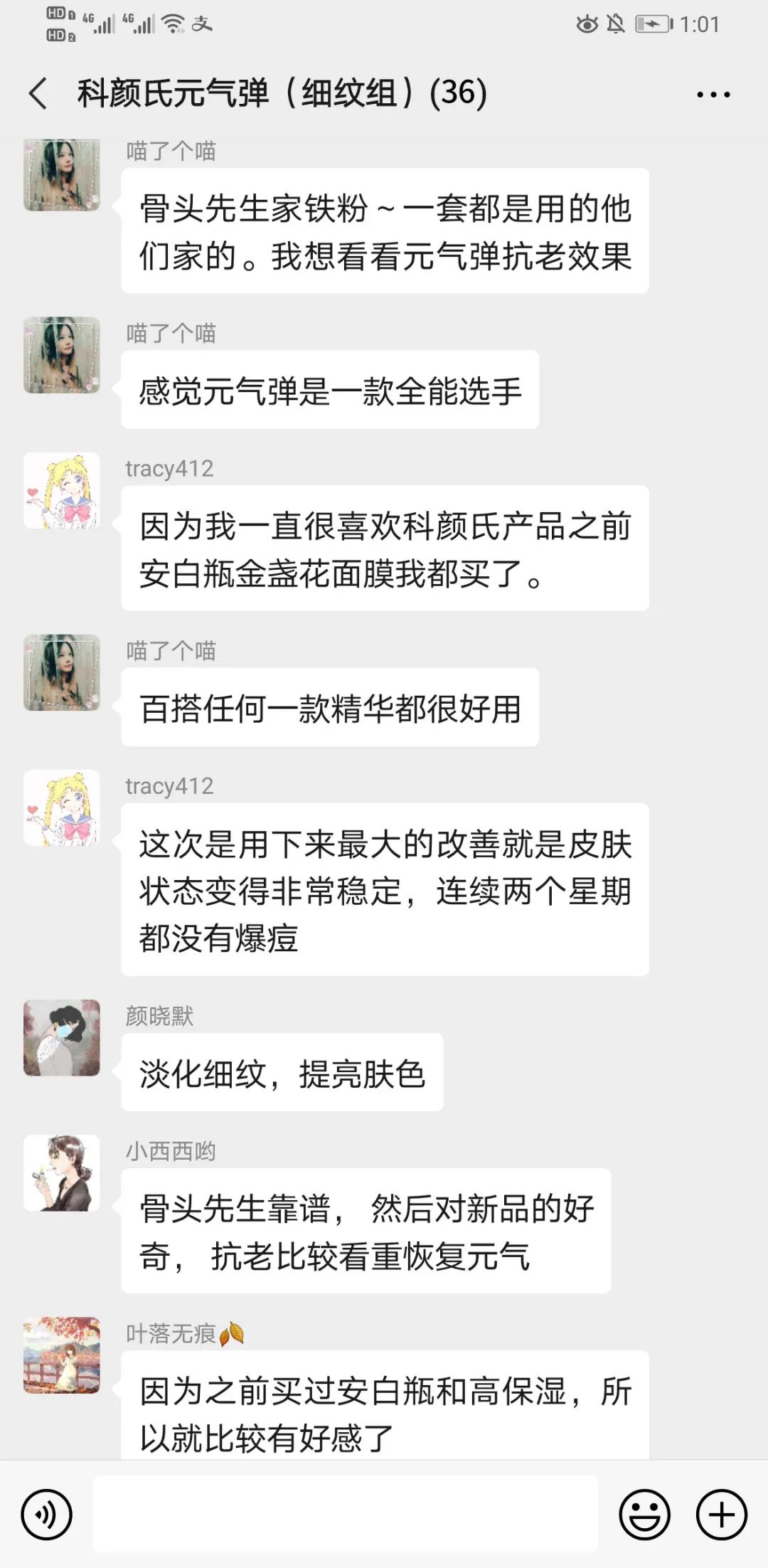Viewport: 768px width, 1568px height.
Task: View 颜晓默's avatar
Action: click(63, 1039)
